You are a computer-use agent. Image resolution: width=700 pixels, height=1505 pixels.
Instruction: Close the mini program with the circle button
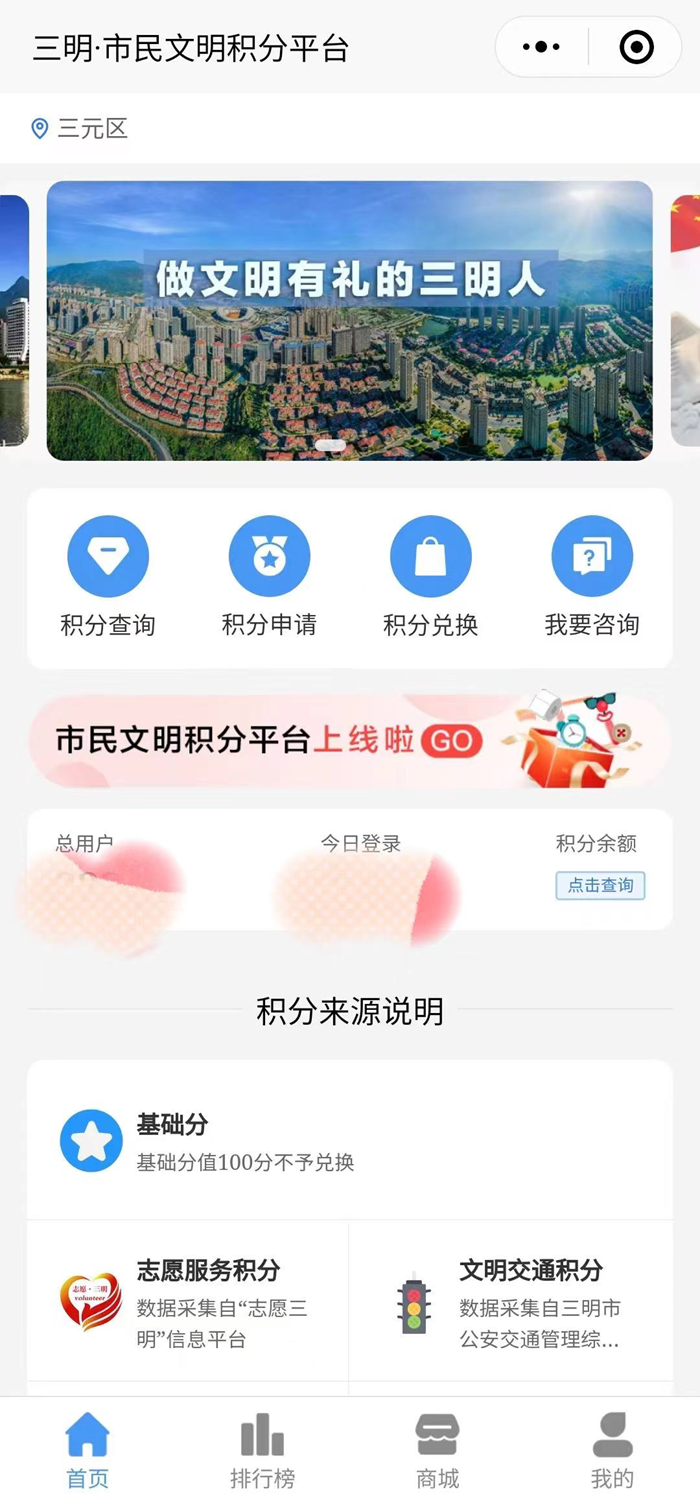point(636,47)
